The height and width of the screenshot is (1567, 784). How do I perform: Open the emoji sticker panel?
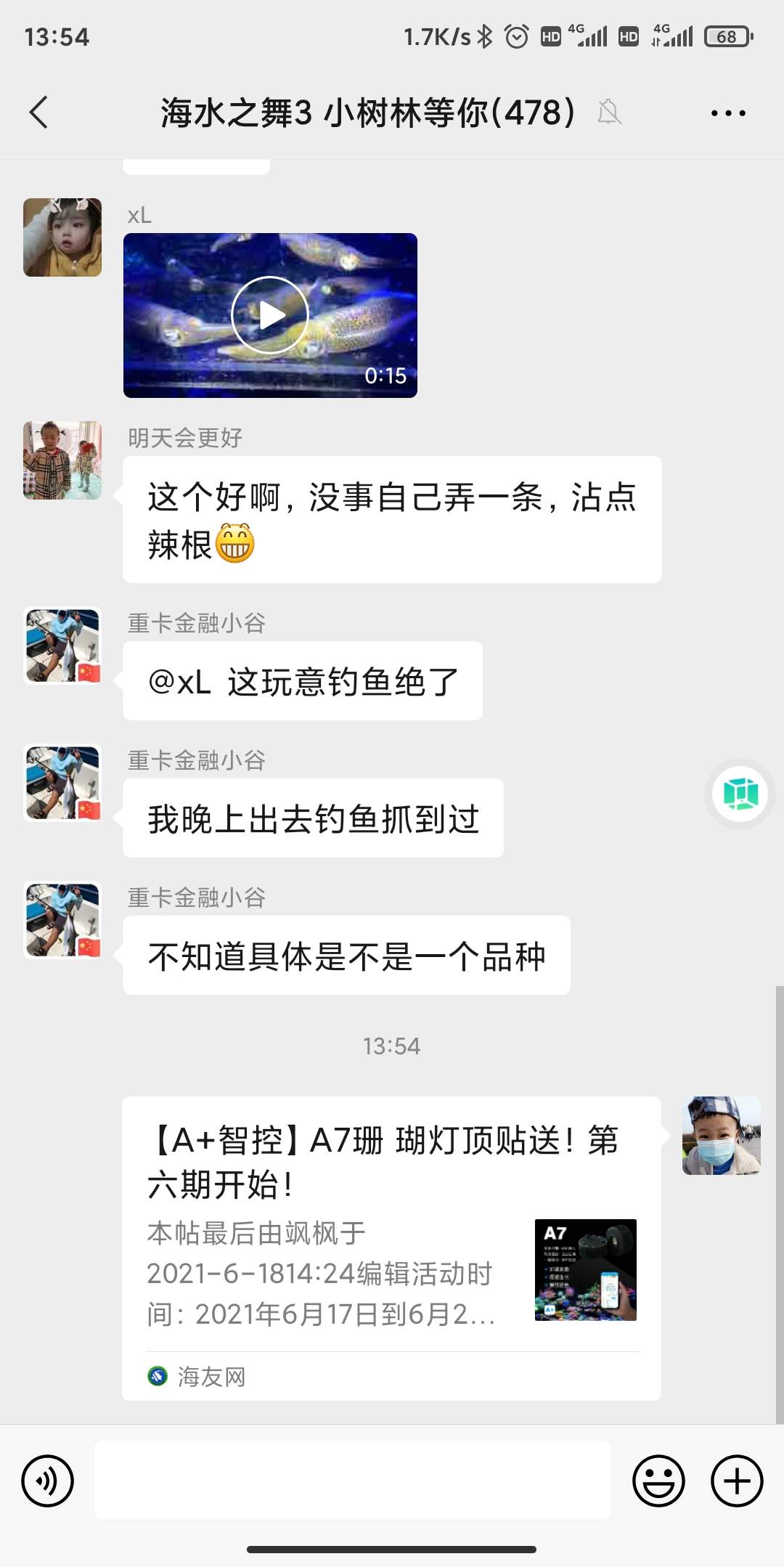658,1481
